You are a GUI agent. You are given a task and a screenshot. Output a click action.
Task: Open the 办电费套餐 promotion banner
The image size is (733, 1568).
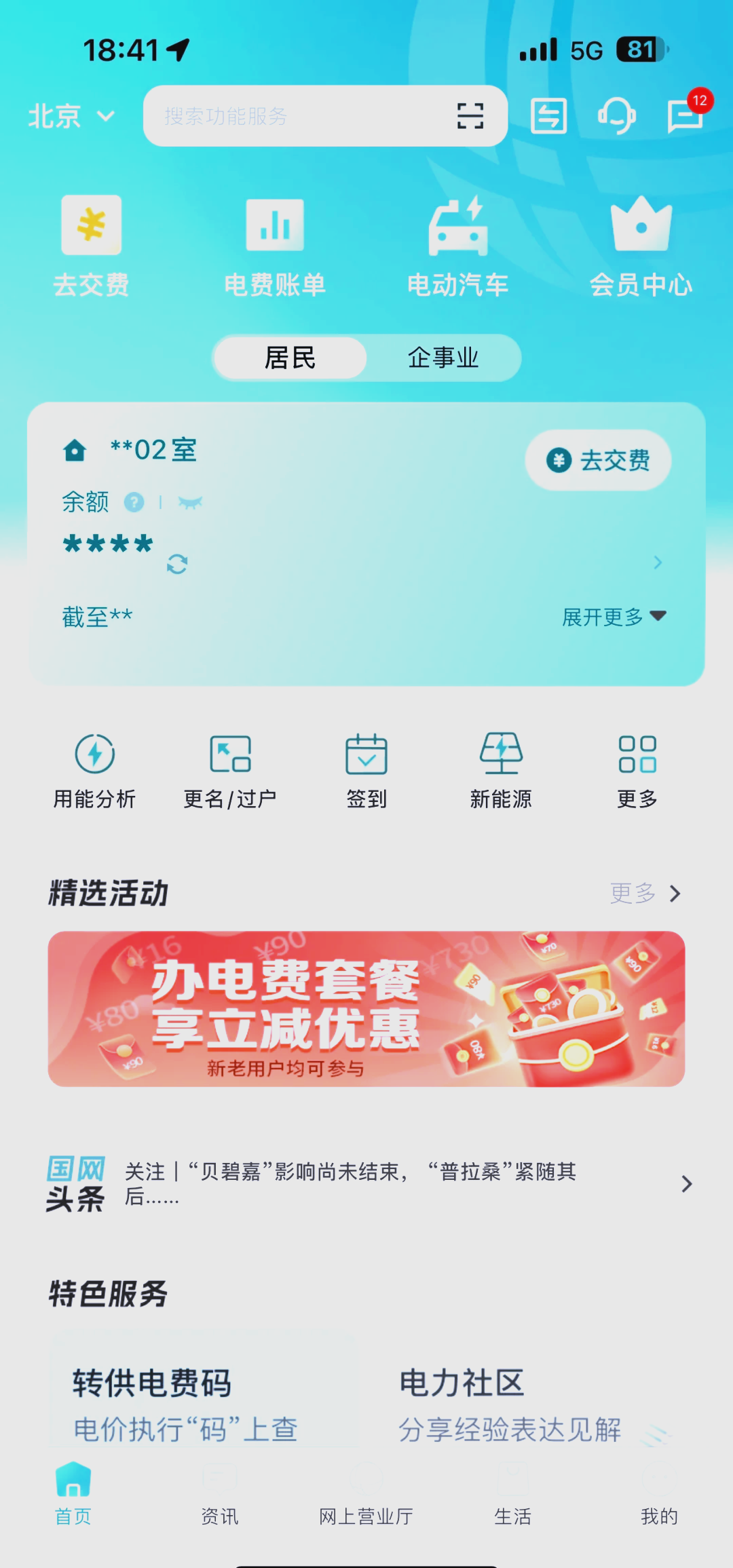point(366,1009)
